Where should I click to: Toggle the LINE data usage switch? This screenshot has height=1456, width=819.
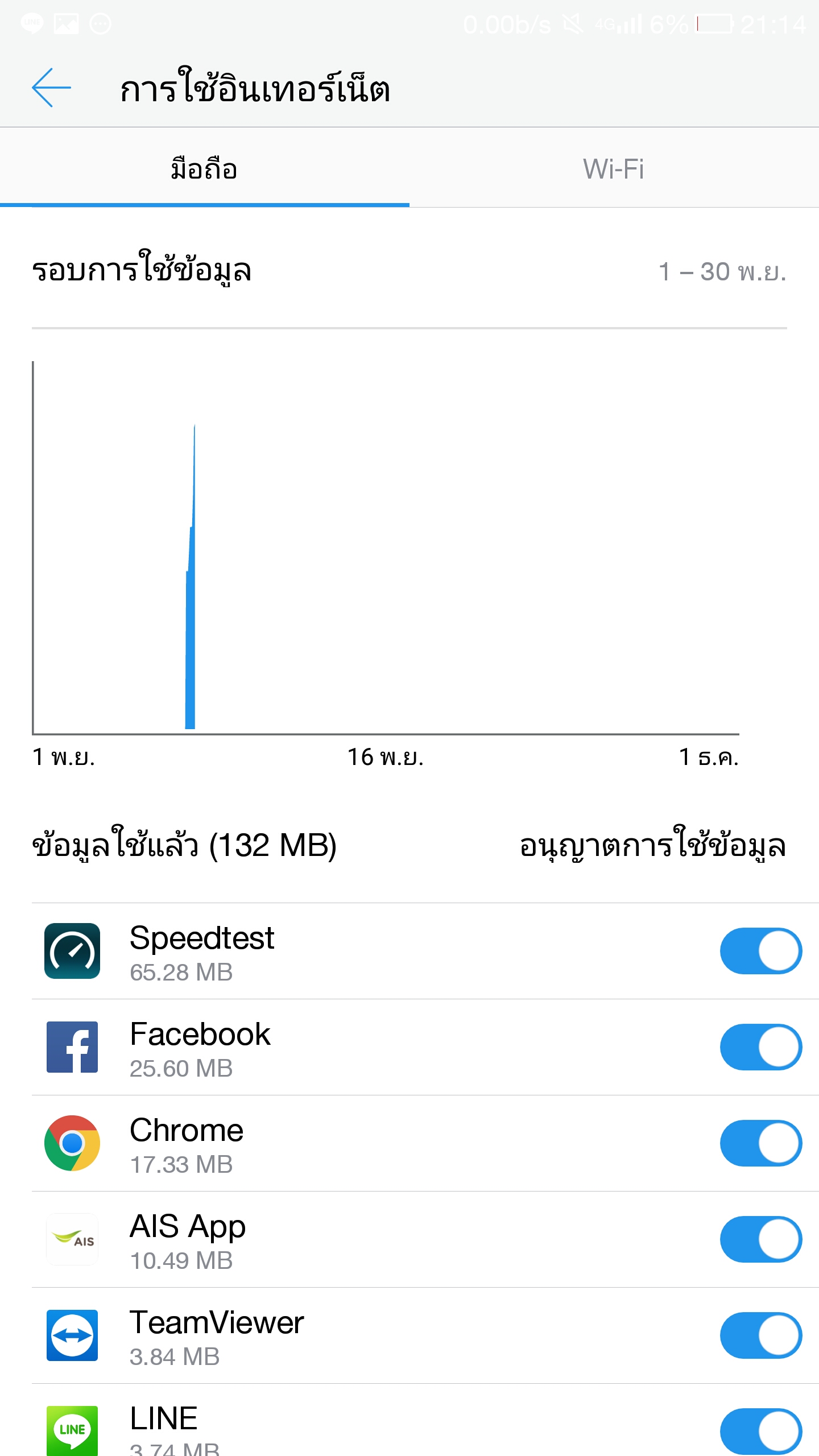(760, 1430)
